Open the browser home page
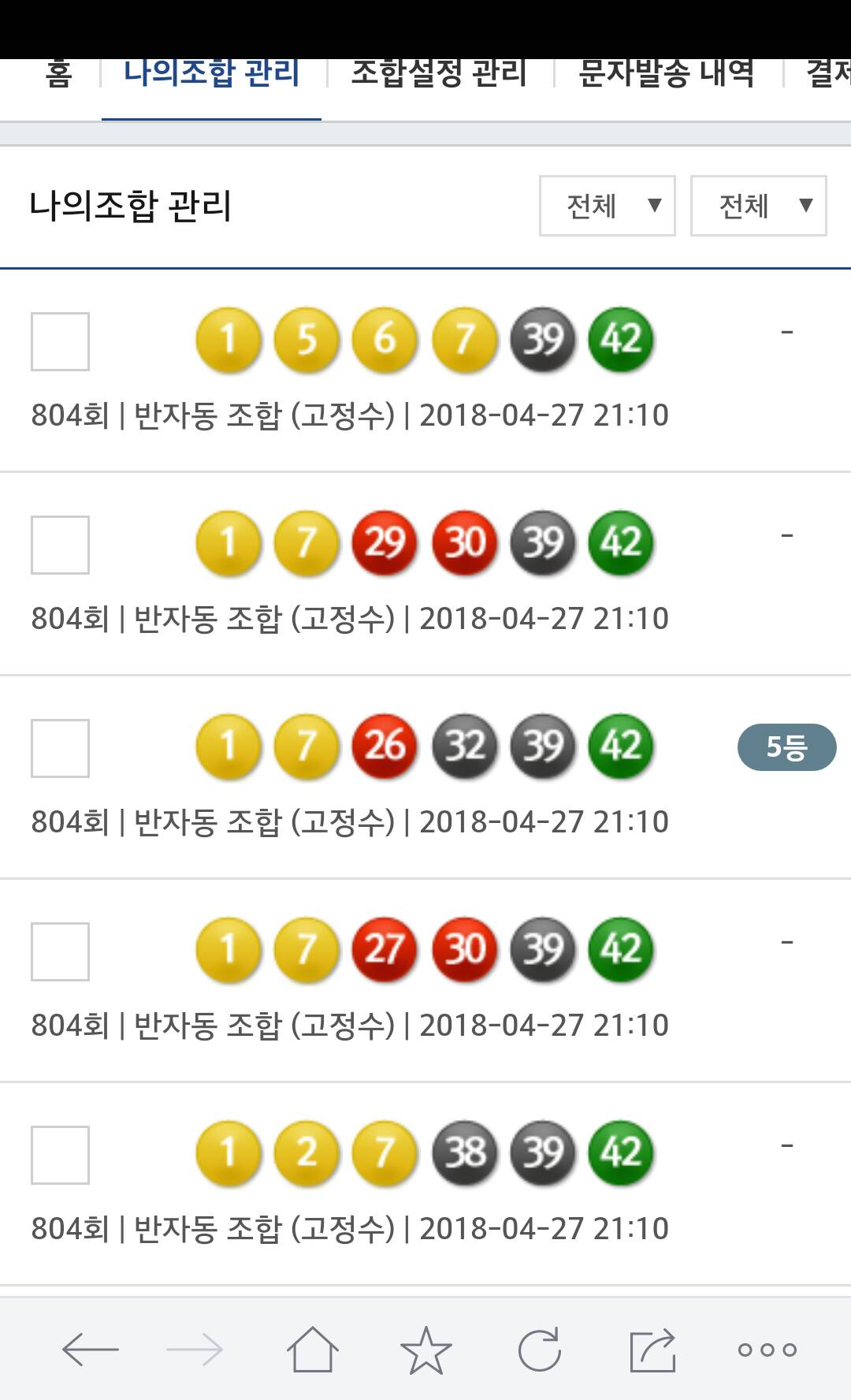Viewport: 851px width, 1400px height. click(x=312, y=1350)
